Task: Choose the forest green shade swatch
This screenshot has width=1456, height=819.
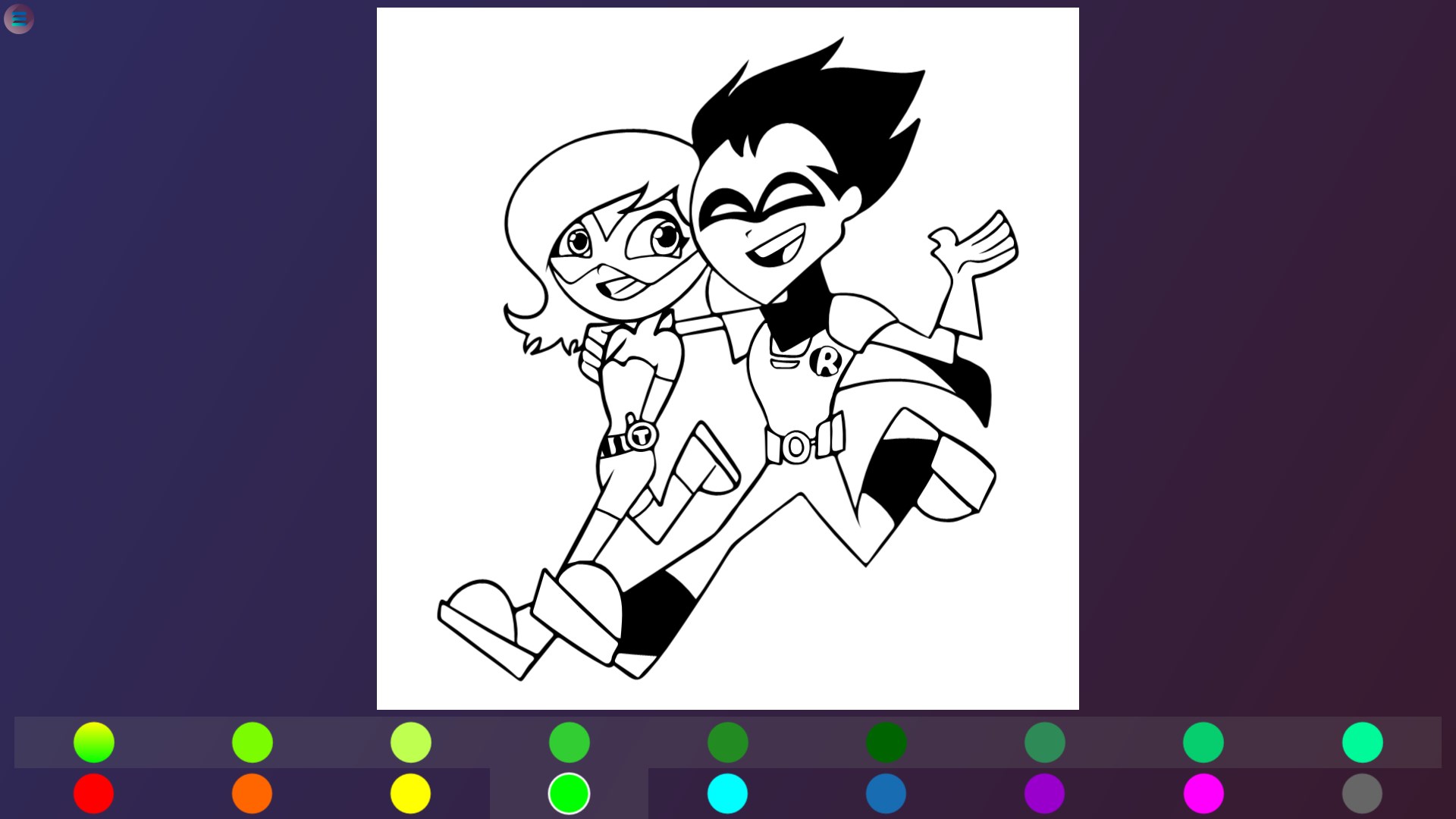Action: (727, 742)
